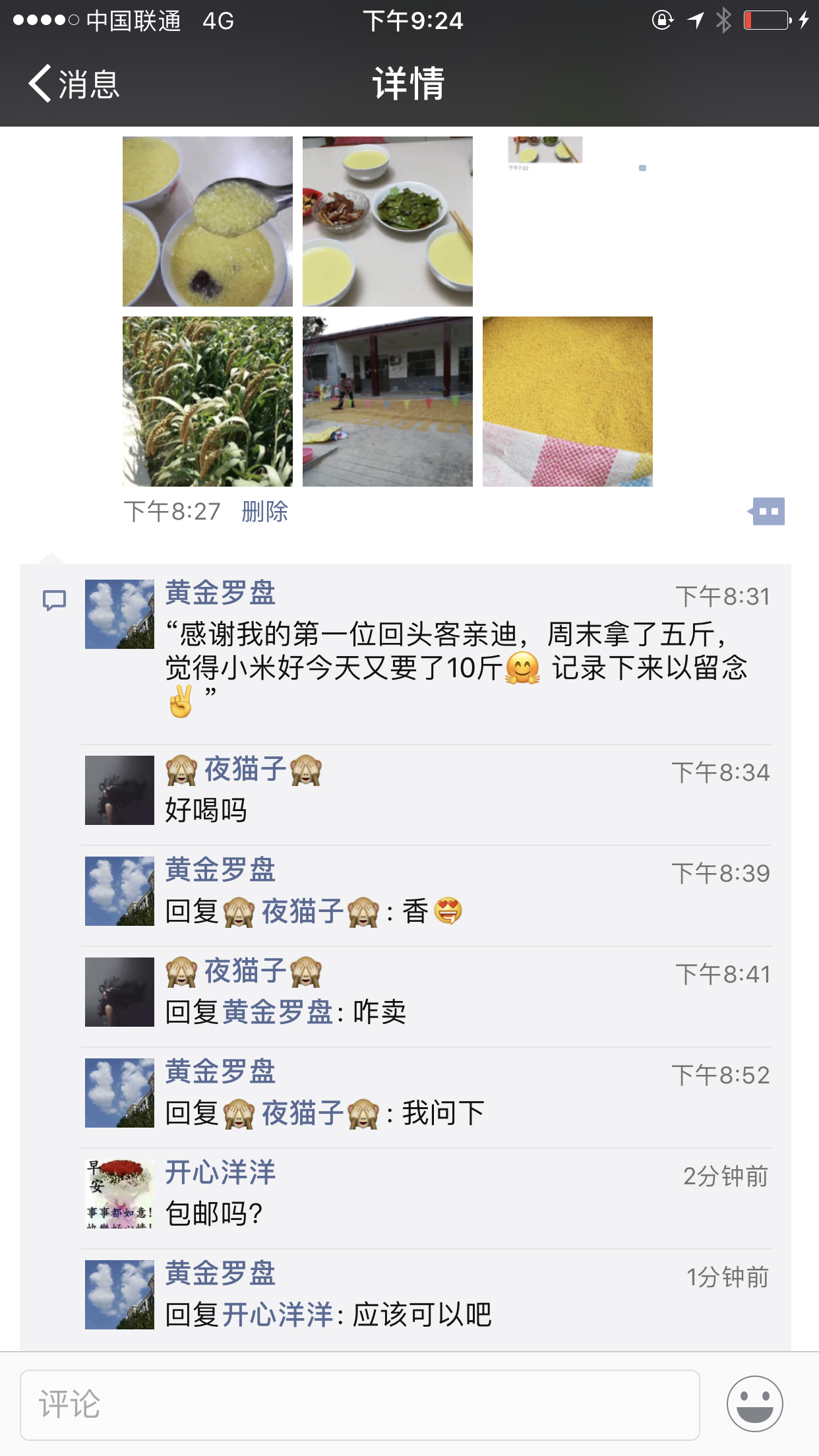
Task: Open the yellow millet grain photo
Action: point(567,402)
